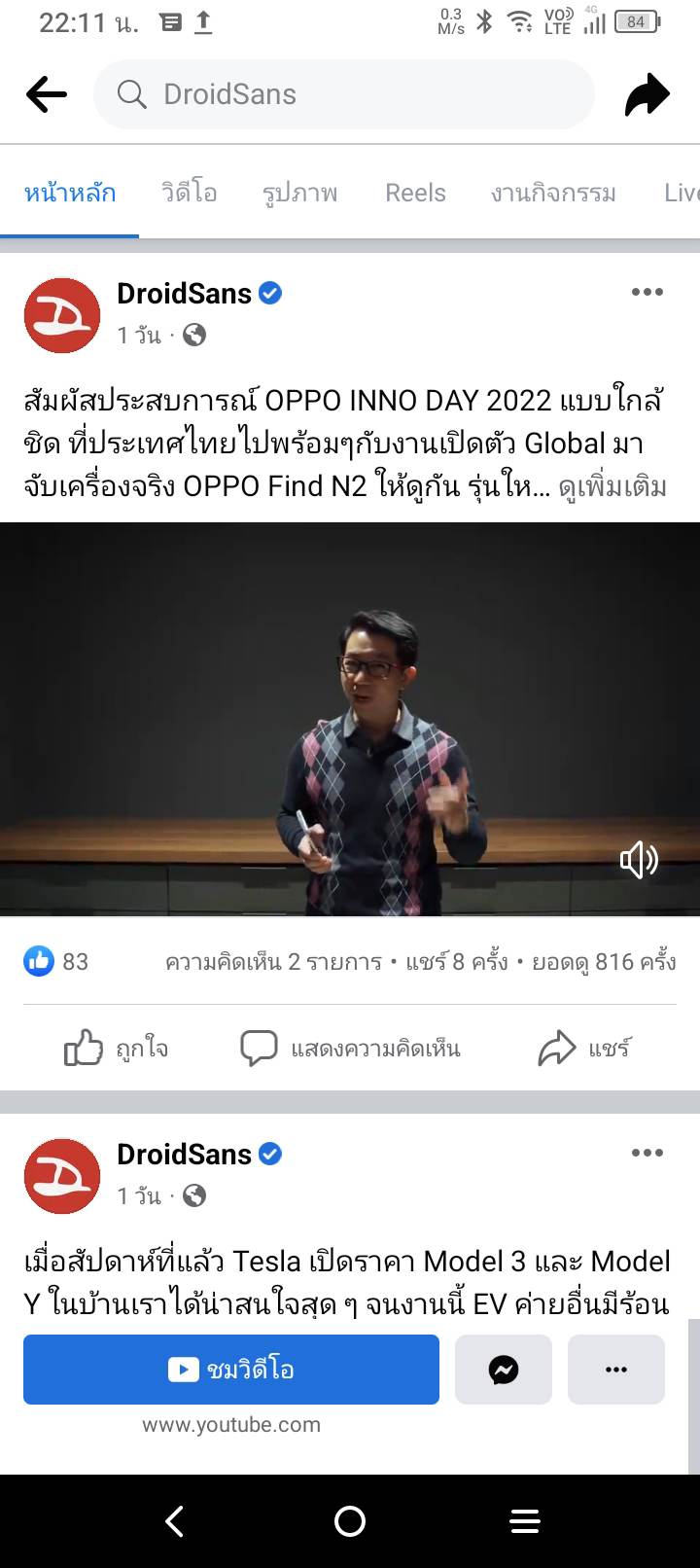The image size is (700, 1568).
Task: Open the Reels tab
Action: 415,193
